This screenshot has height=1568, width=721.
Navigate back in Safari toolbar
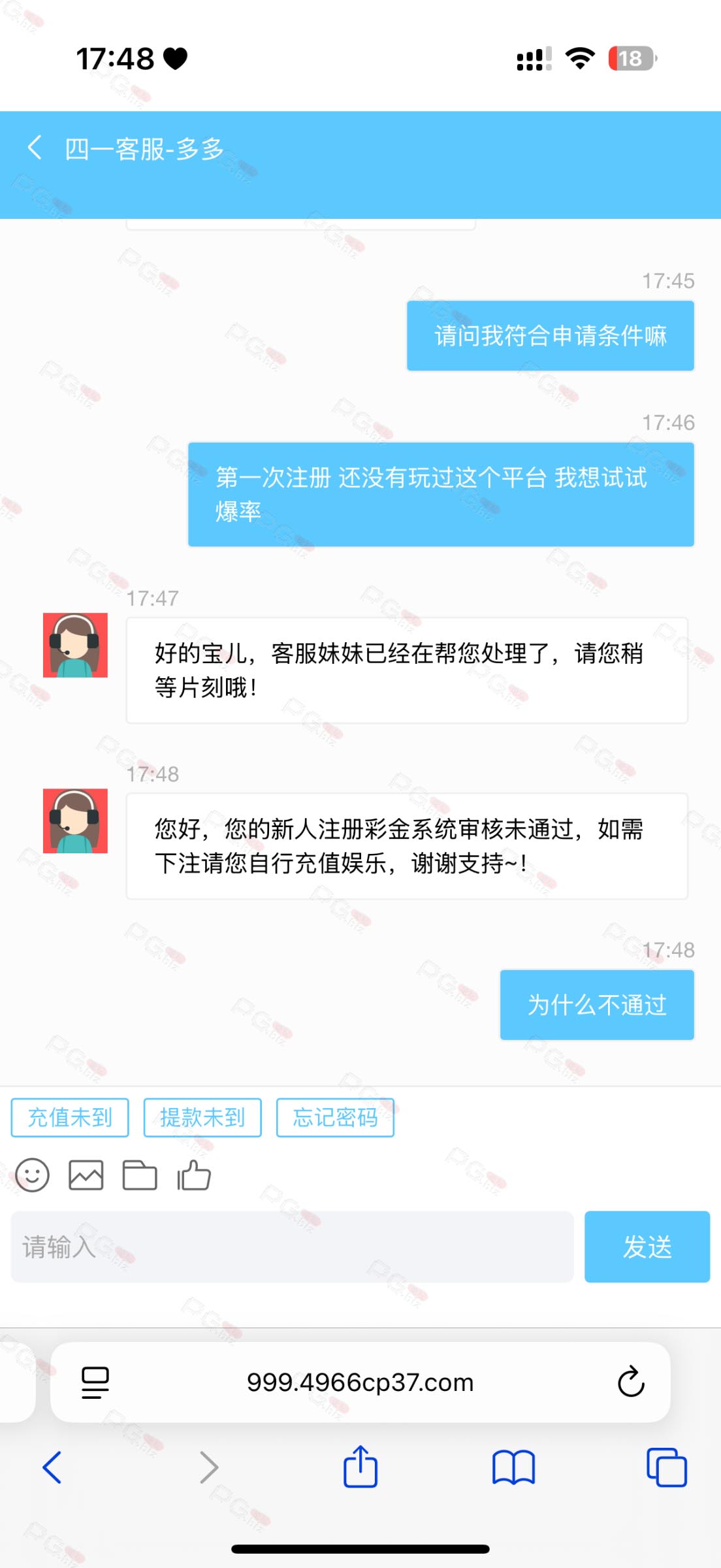(x=52, y=1467)
